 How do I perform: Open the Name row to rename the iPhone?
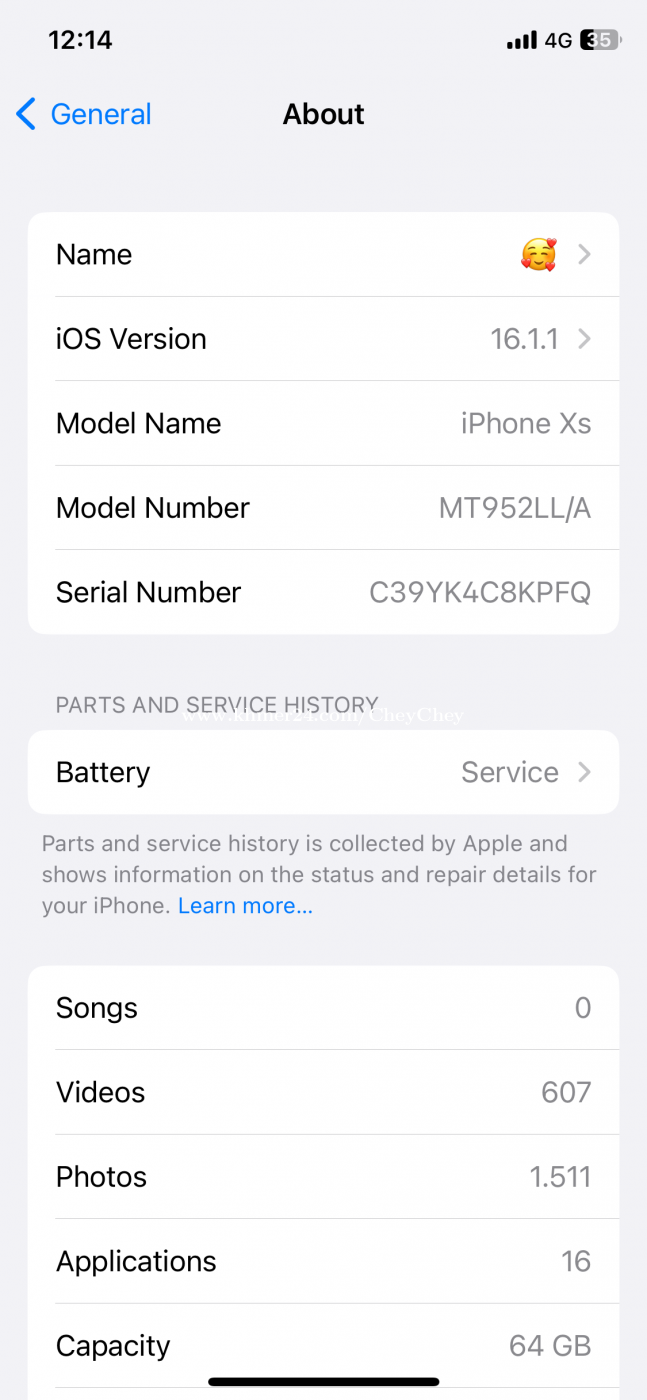pos(323,255)
